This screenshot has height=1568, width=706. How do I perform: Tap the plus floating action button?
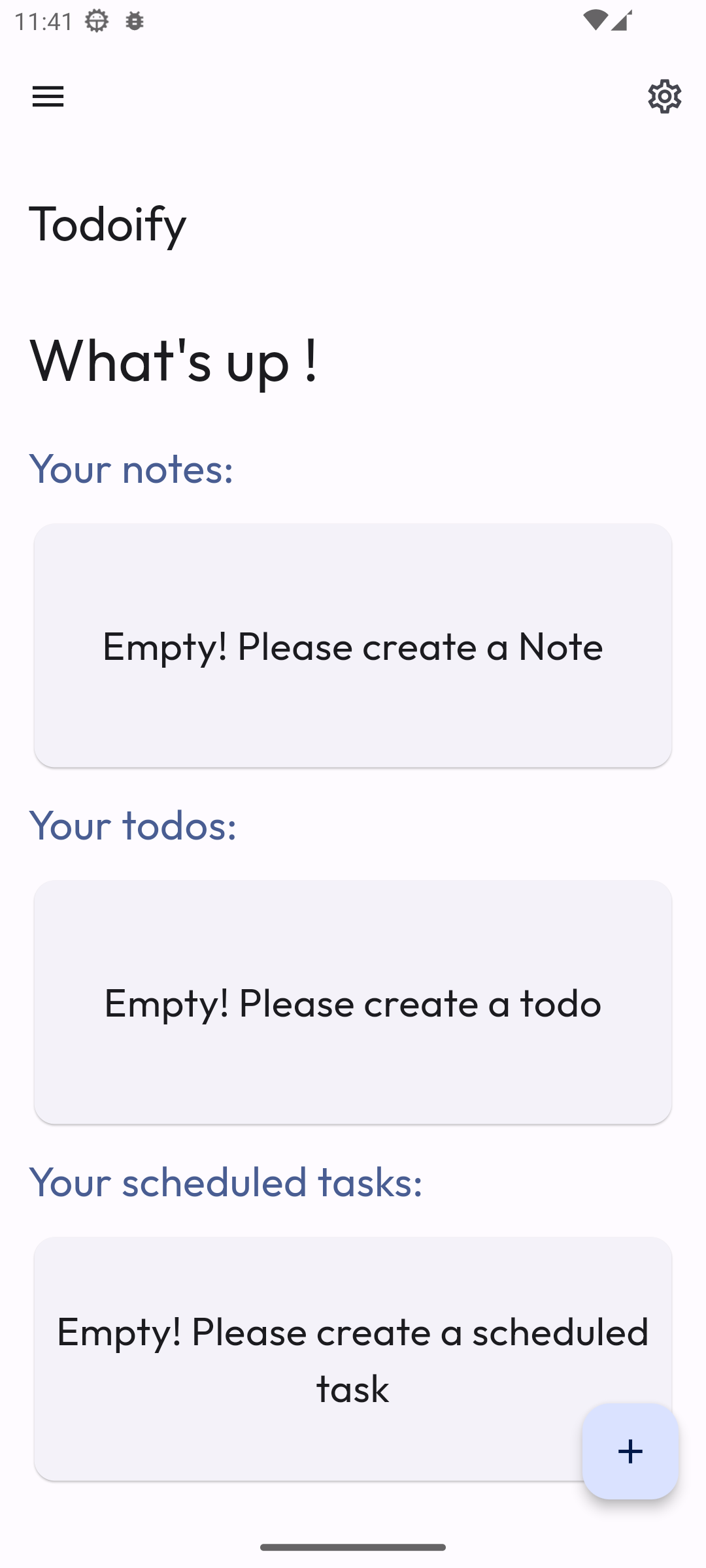click(x=630, y=1451)
